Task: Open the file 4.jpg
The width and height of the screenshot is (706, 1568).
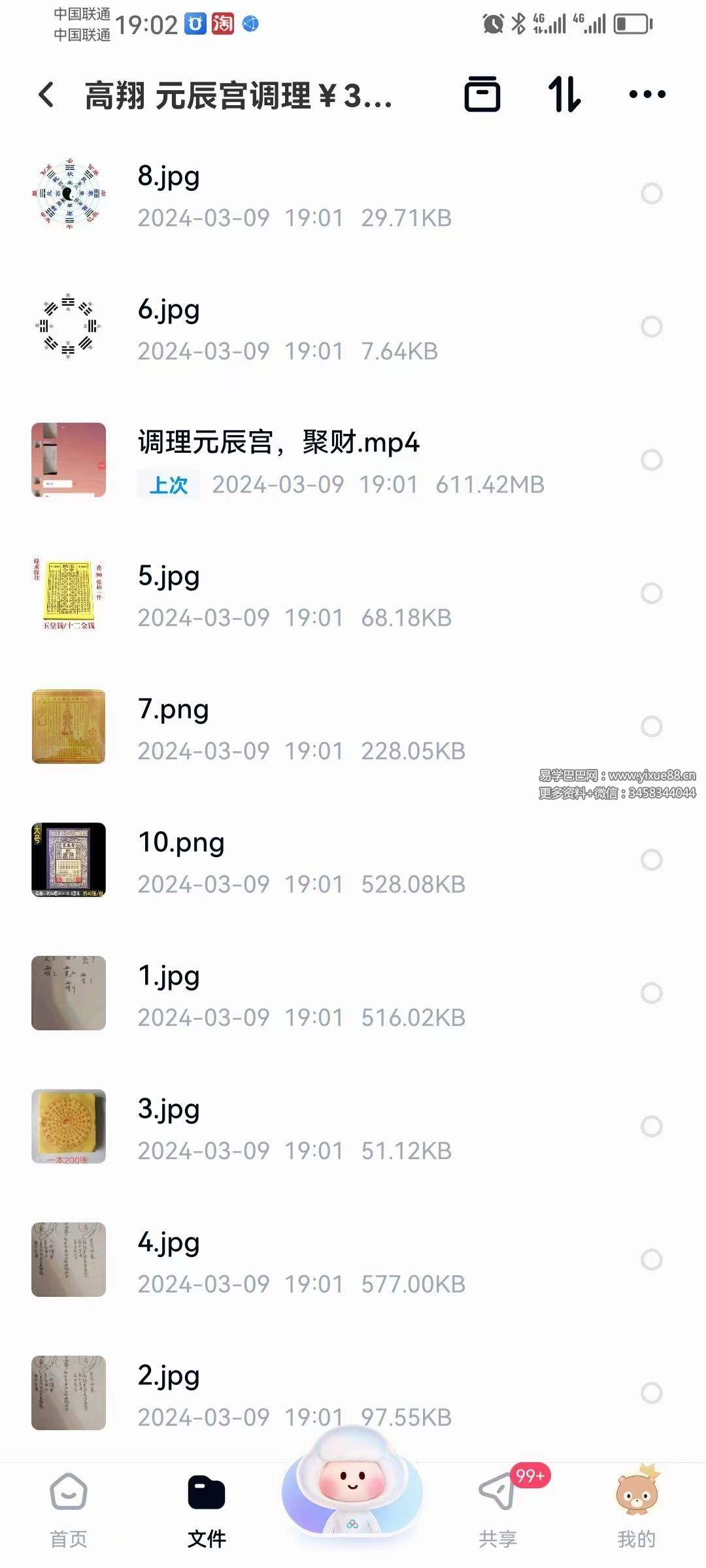Action: point(294,1261)
